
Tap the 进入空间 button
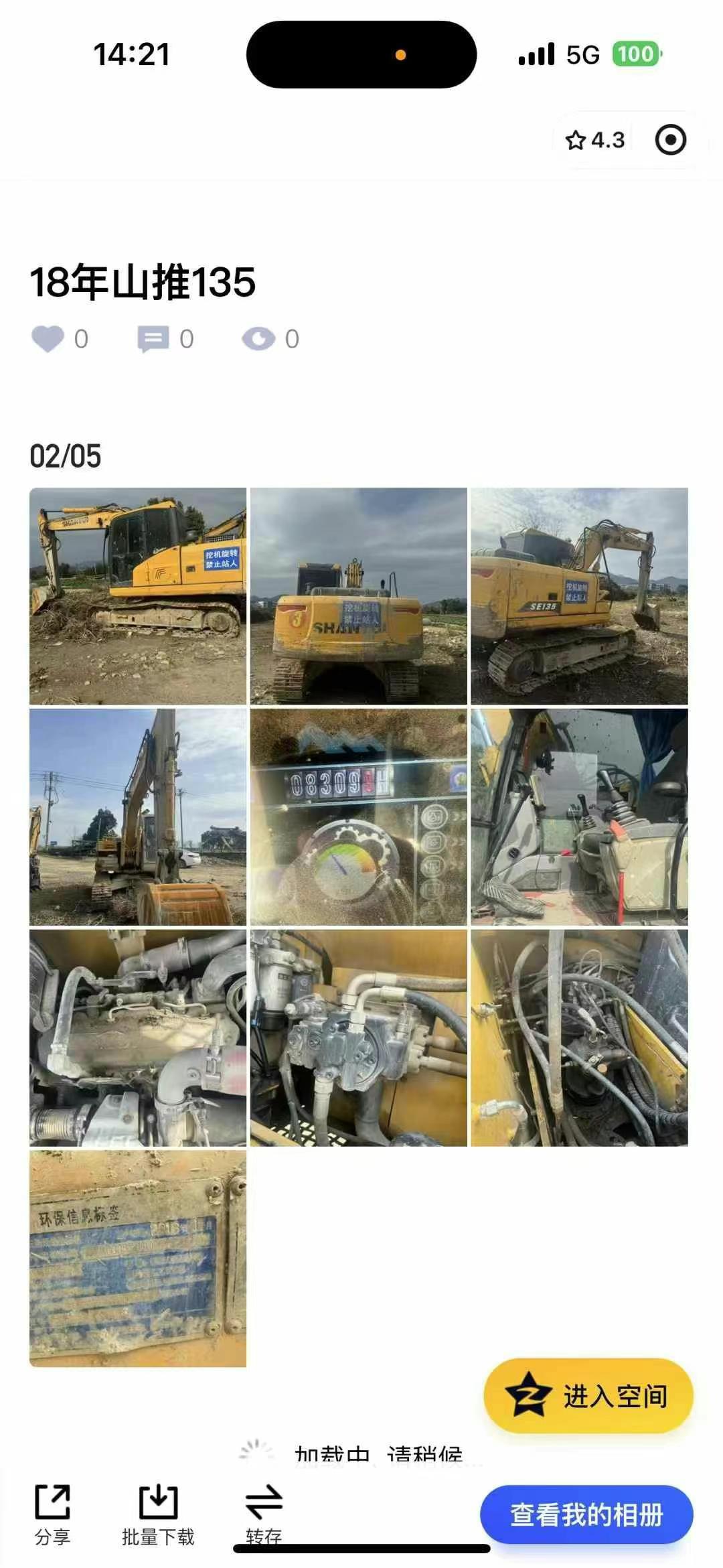click(x=588, y=1397)
